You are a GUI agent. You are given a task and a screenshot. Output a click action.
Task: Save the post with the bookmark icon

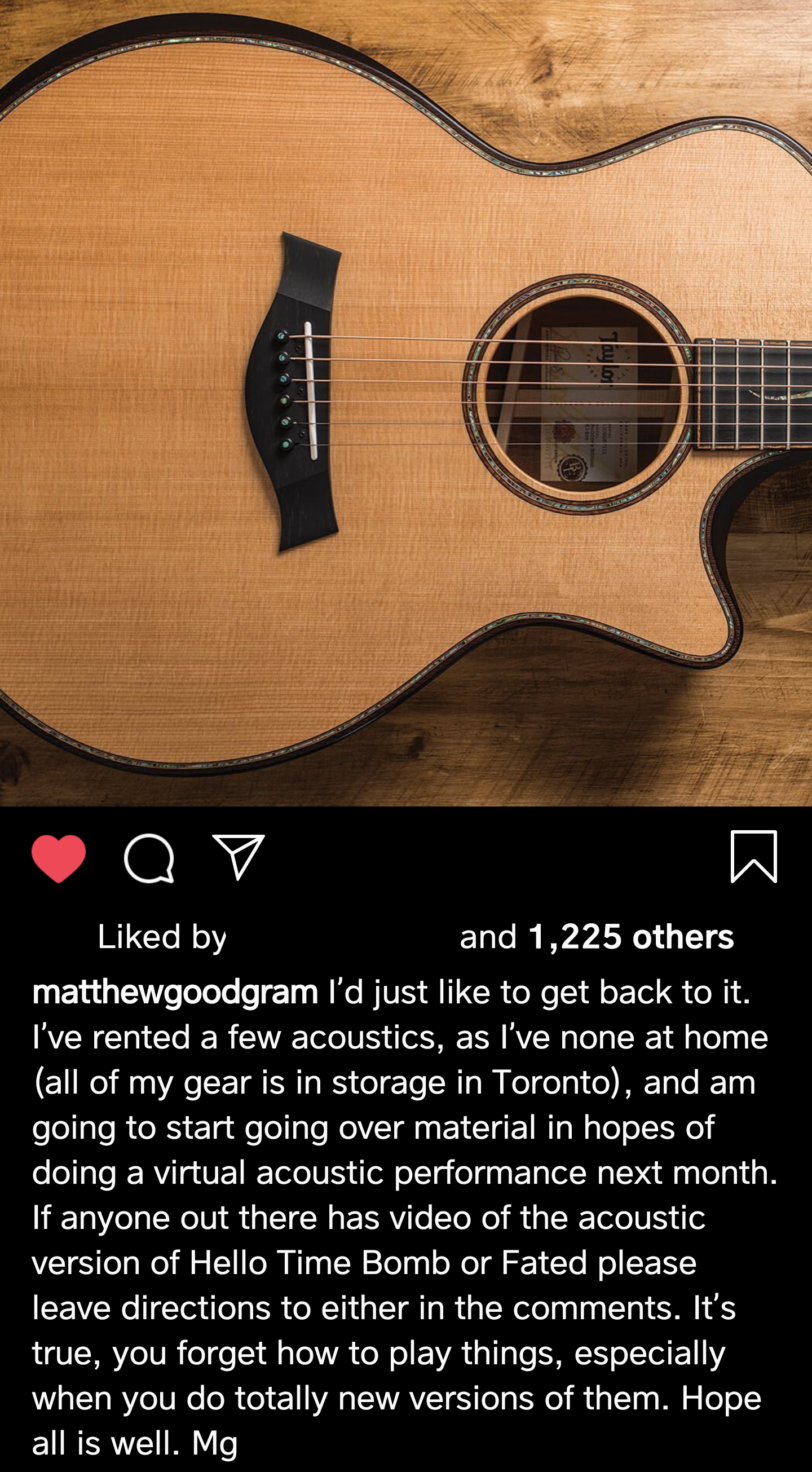(x=754, y=857)
